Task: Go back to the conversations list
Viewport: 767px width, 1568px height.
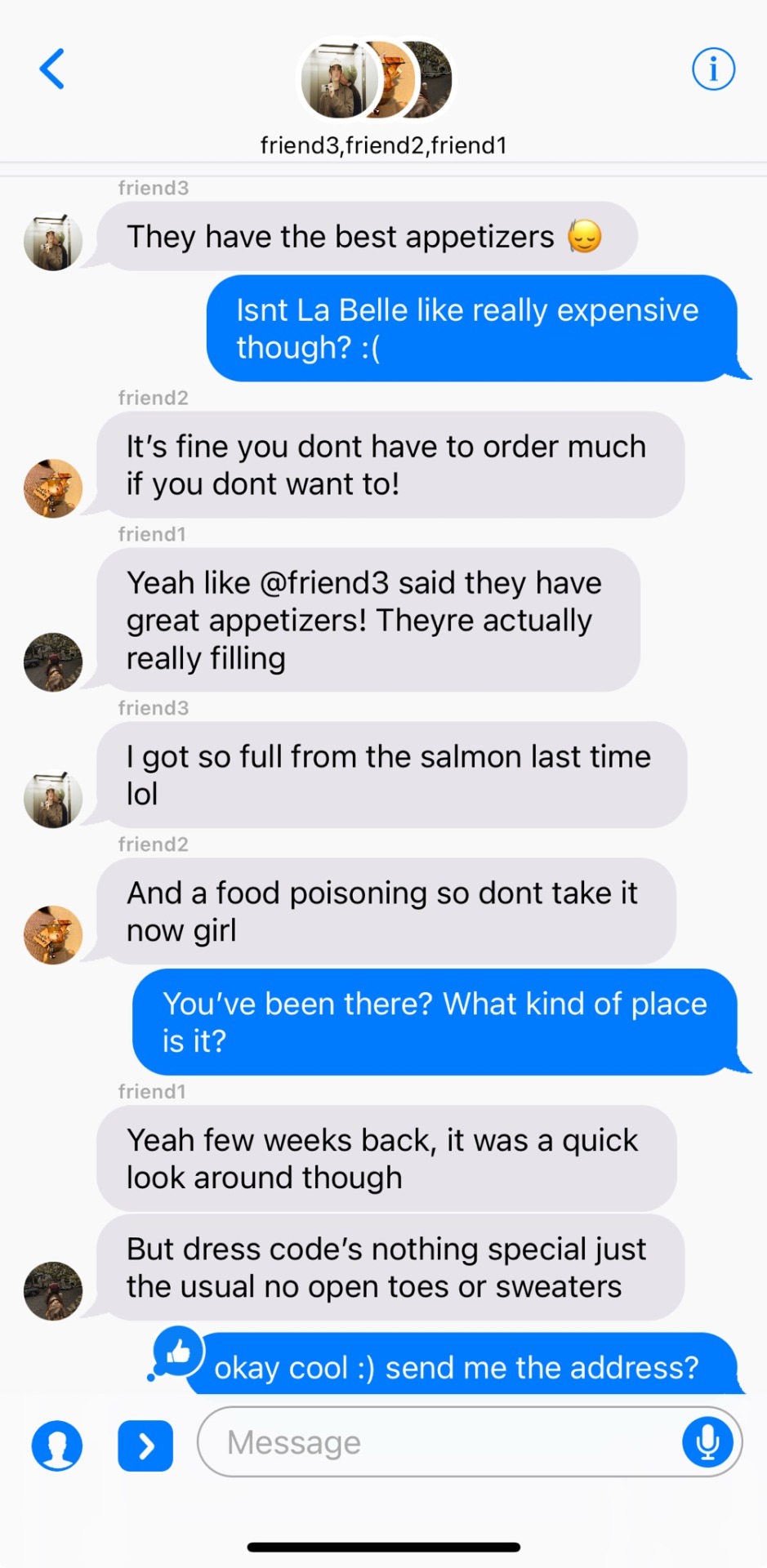Action: (52, 69)
